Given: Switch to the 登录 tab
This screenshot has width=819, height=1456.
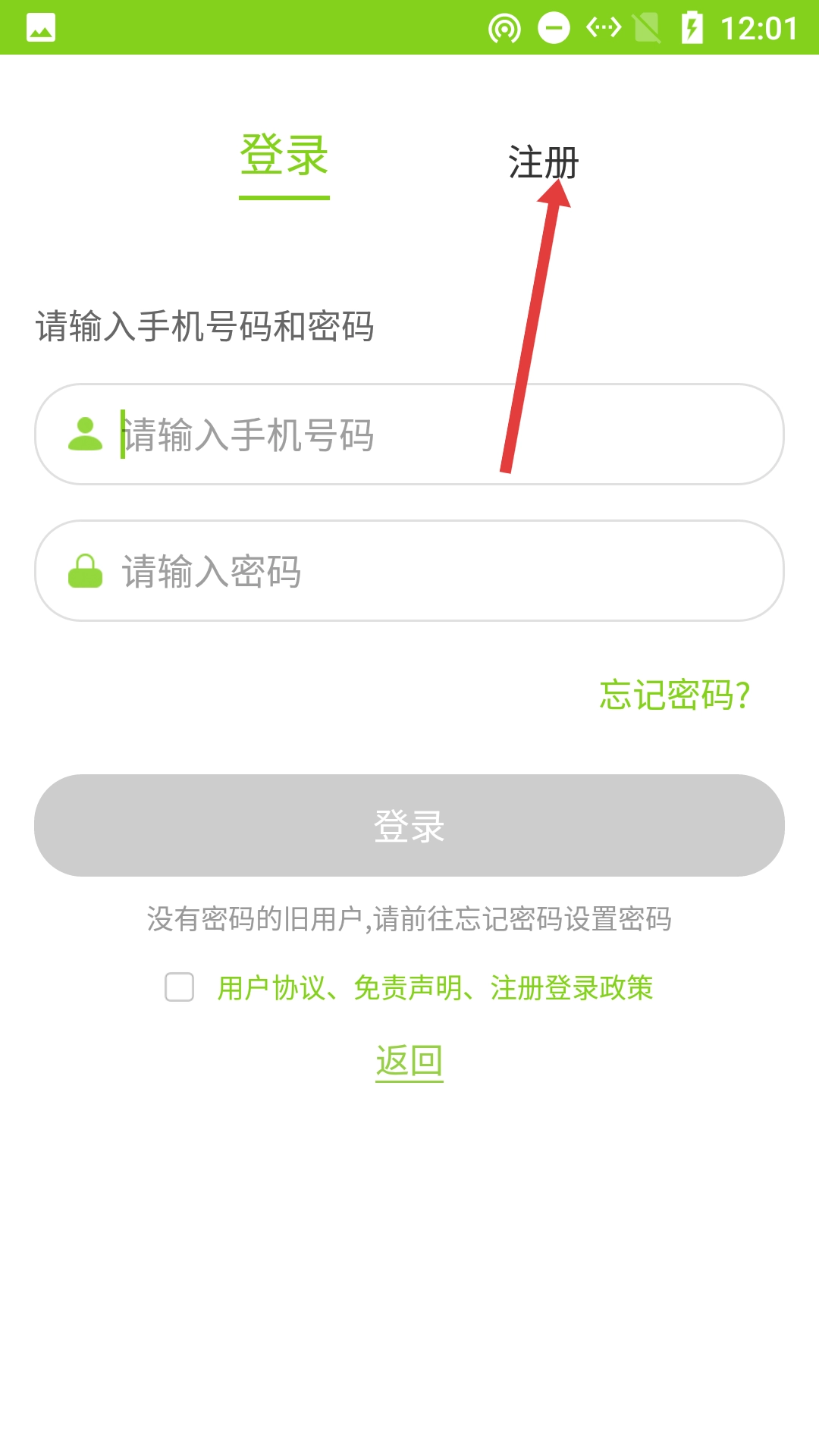Looking at the screenshot, I should (x=284, y=157).
